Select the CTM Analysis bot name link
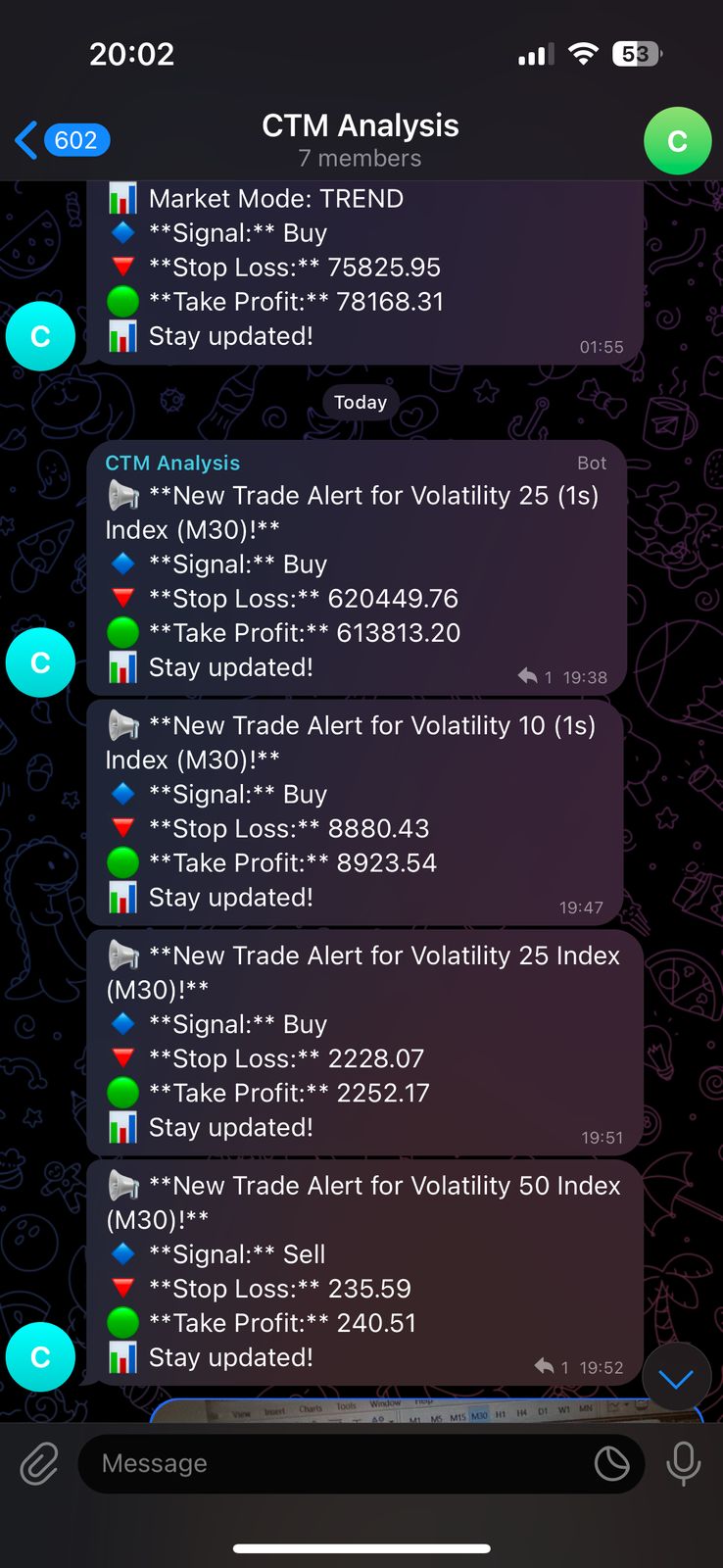This screenshot has width=723, height=1568. 172,463
